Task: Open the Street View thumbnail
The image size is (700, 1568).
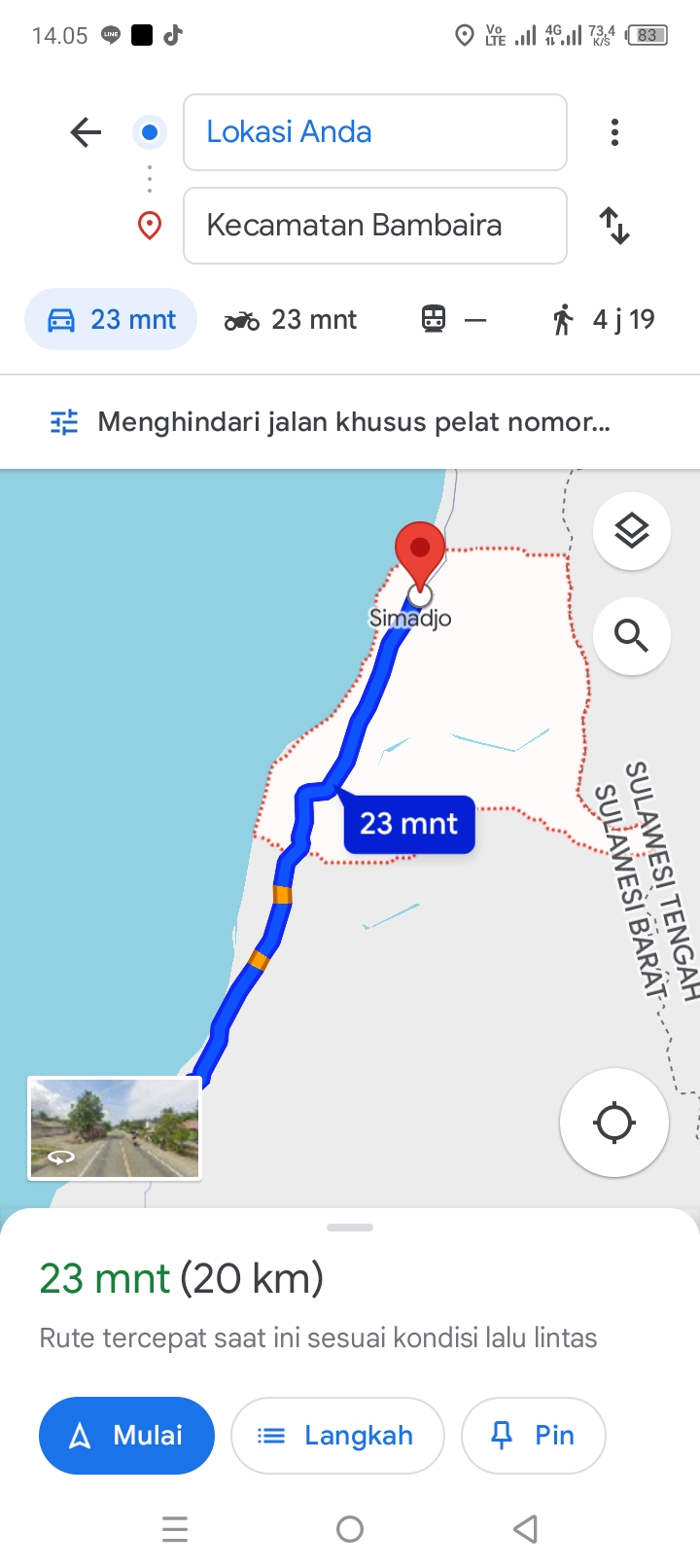Action: (115, 1128)
